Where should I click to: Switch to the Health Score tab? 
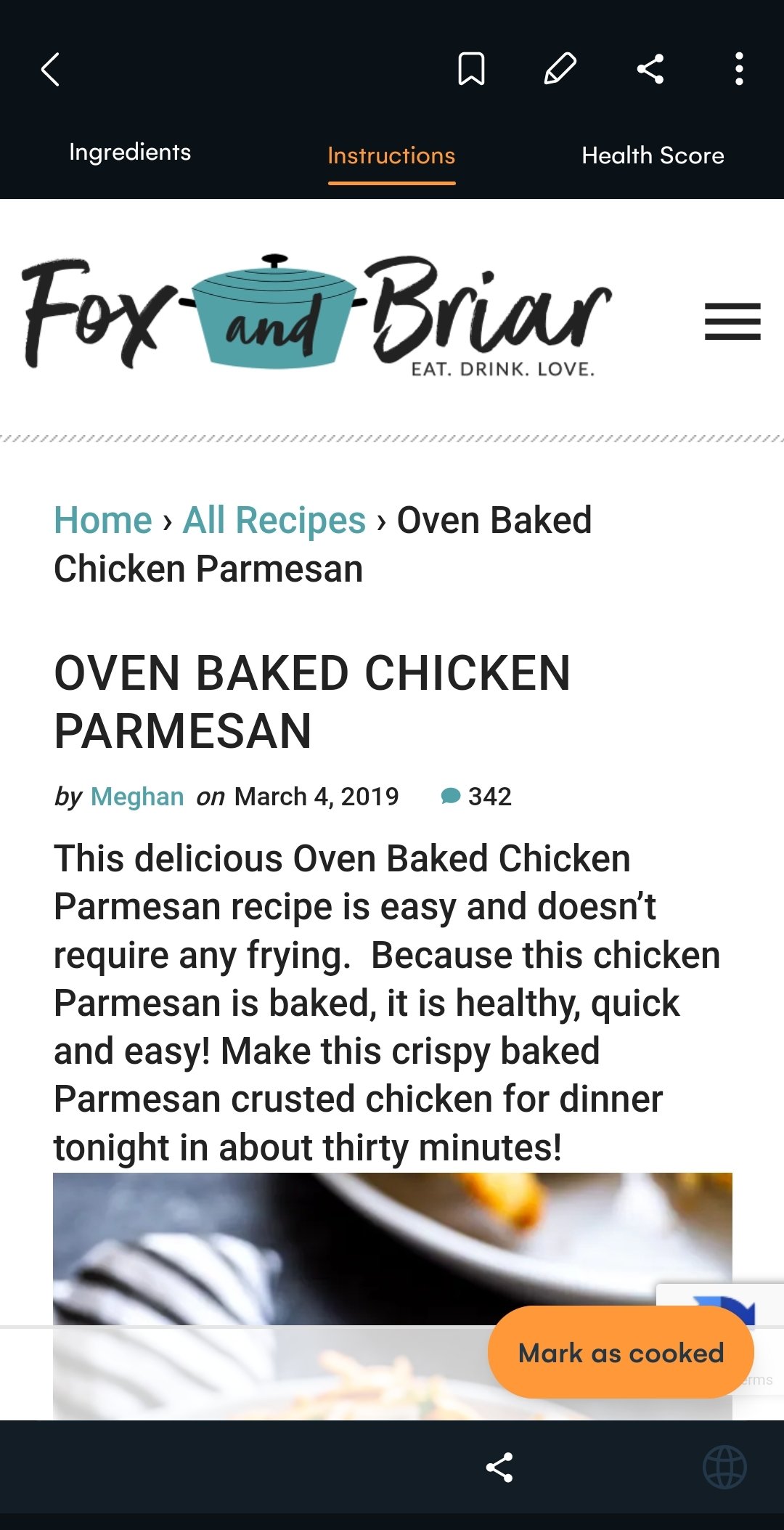(653, 155)
